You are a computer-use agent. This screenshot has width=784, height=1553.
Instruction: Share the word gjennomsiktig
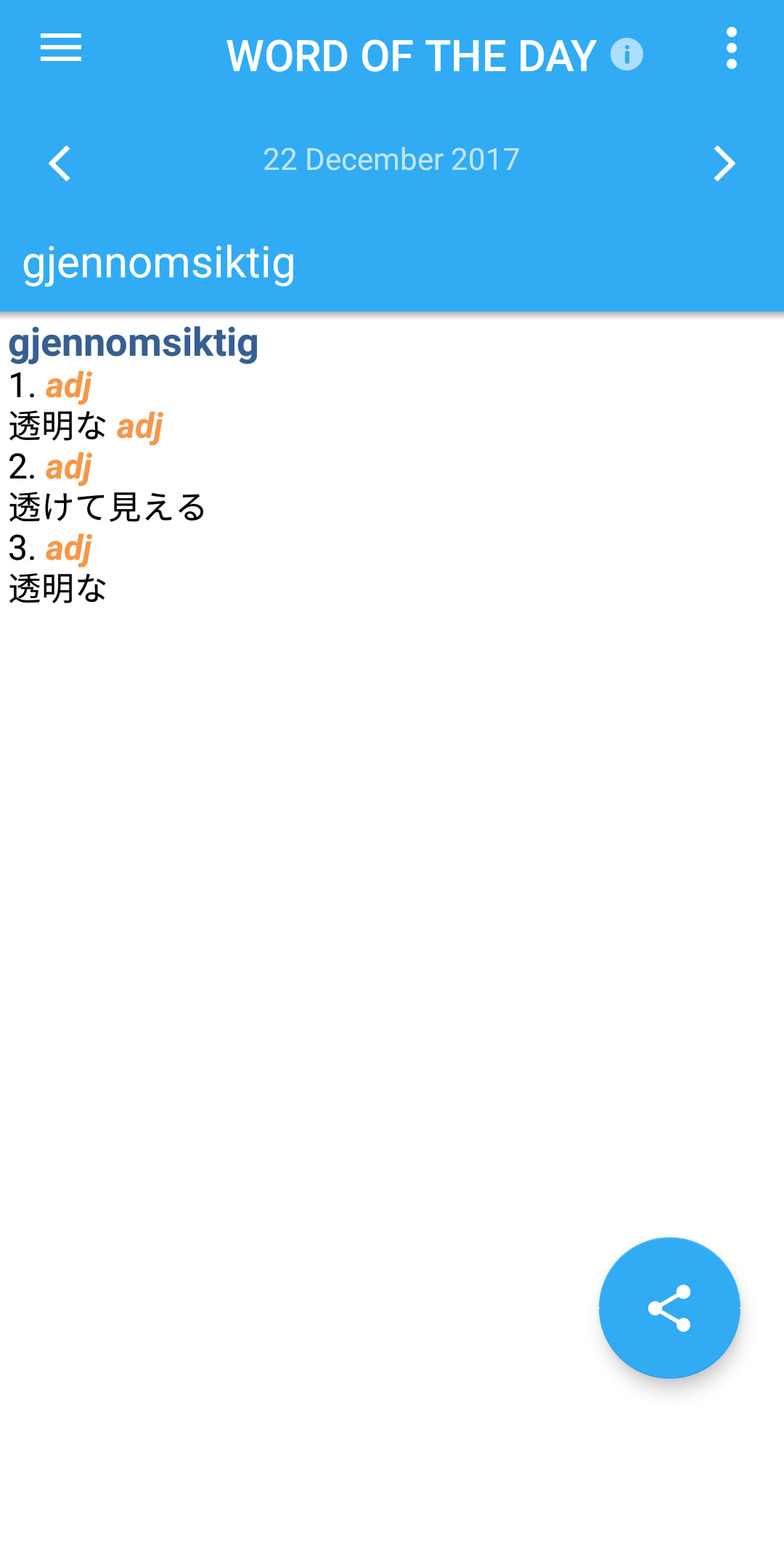point(669,1308)
